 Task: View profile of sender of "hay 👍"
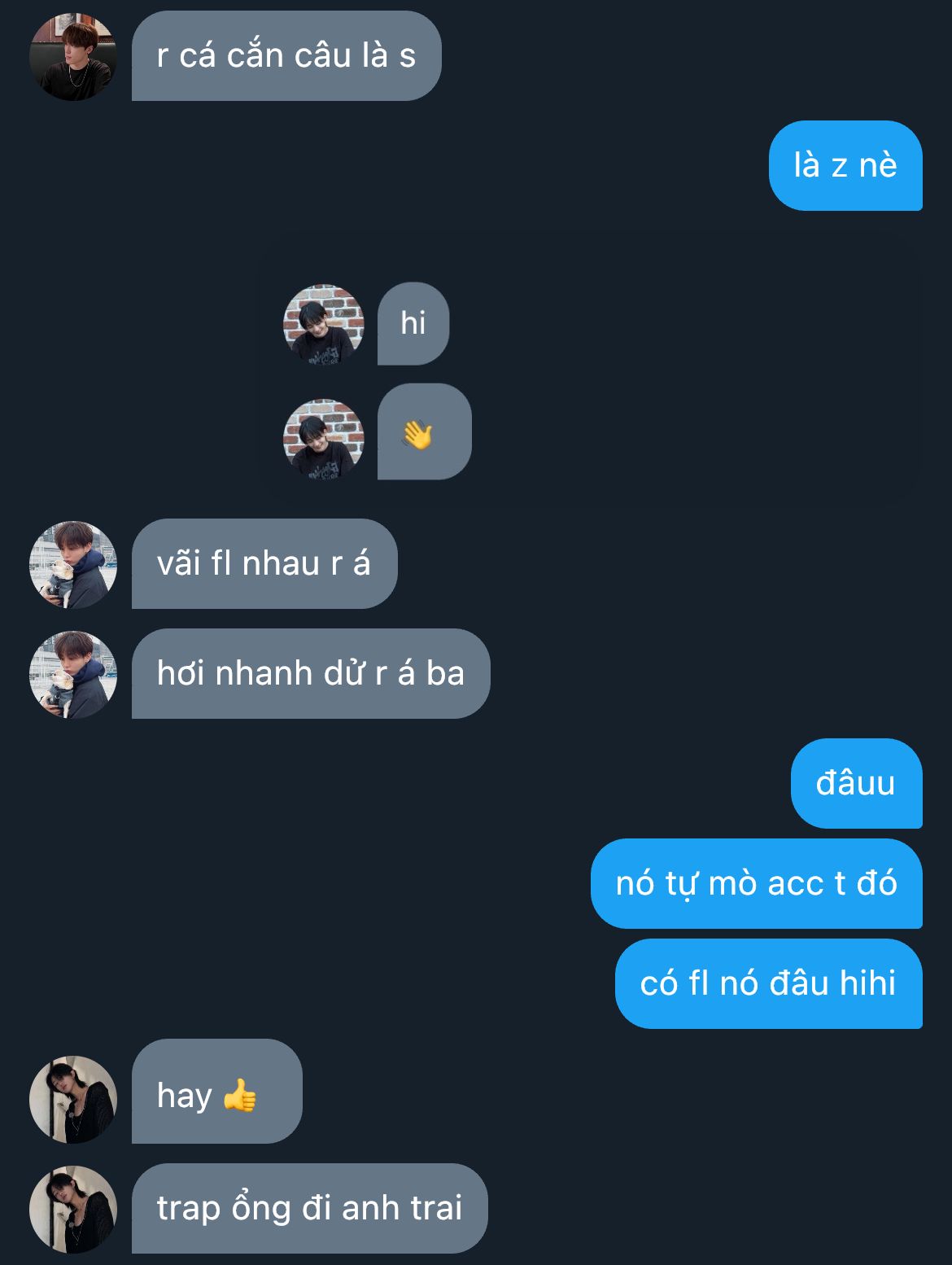73,1099
